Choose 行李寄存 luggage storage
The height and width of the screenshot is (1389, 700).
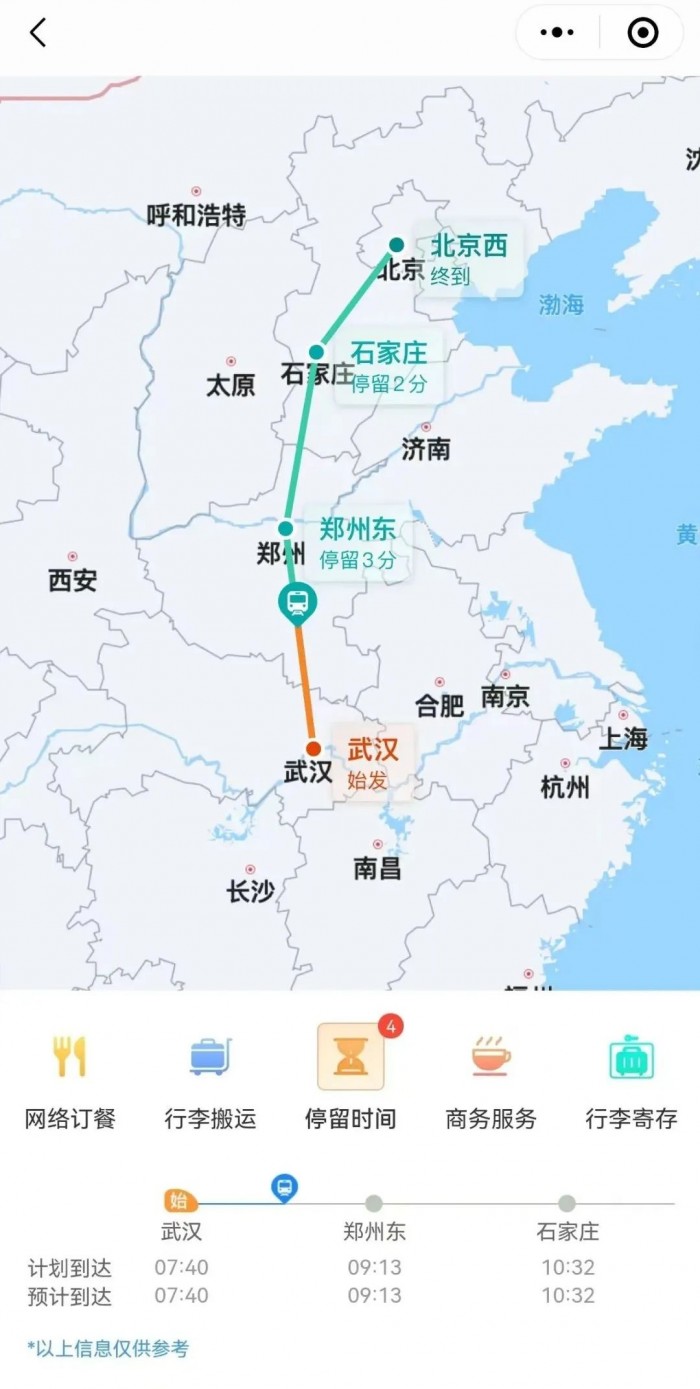(631, 1080)
